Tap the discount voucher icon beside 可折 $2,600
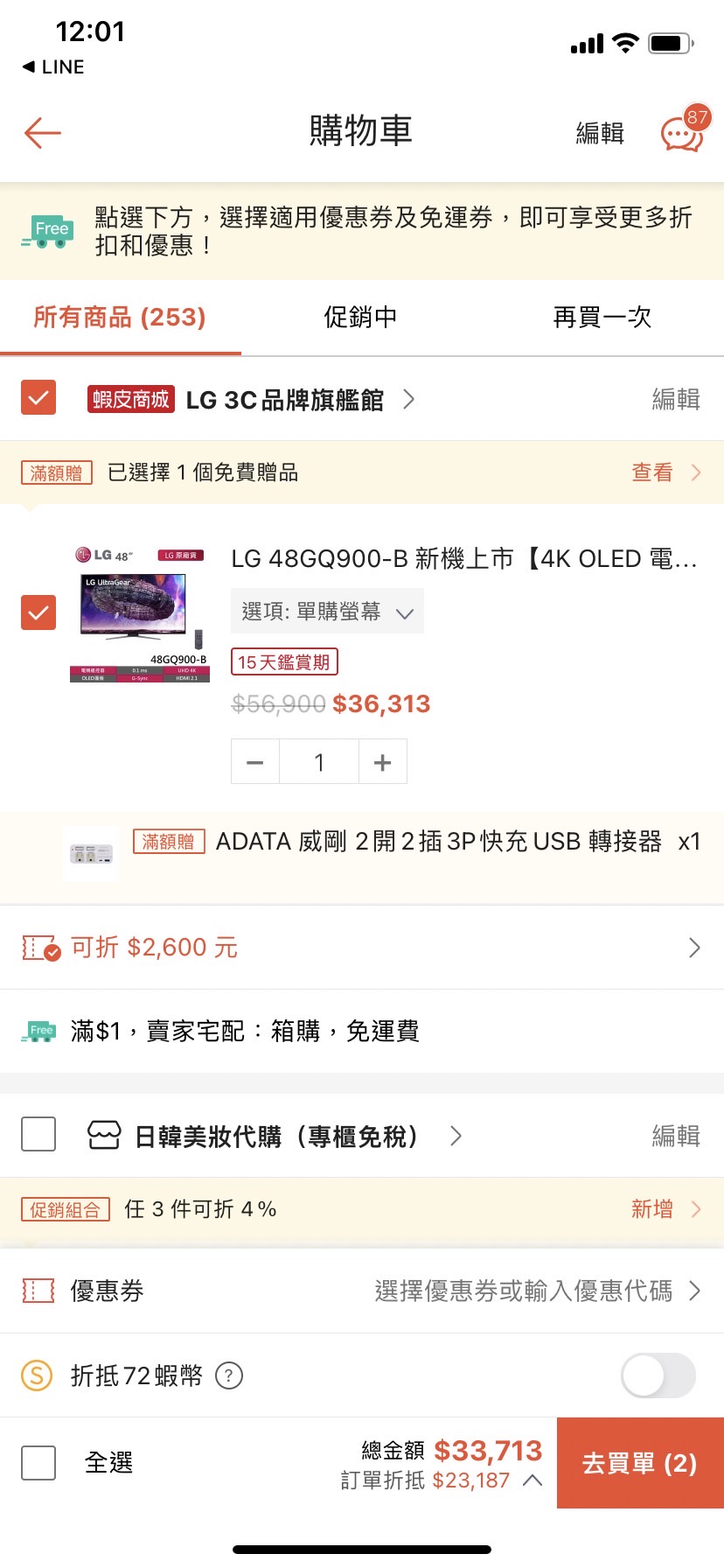This screenshot has width=724, height=1568. (38, 947)
